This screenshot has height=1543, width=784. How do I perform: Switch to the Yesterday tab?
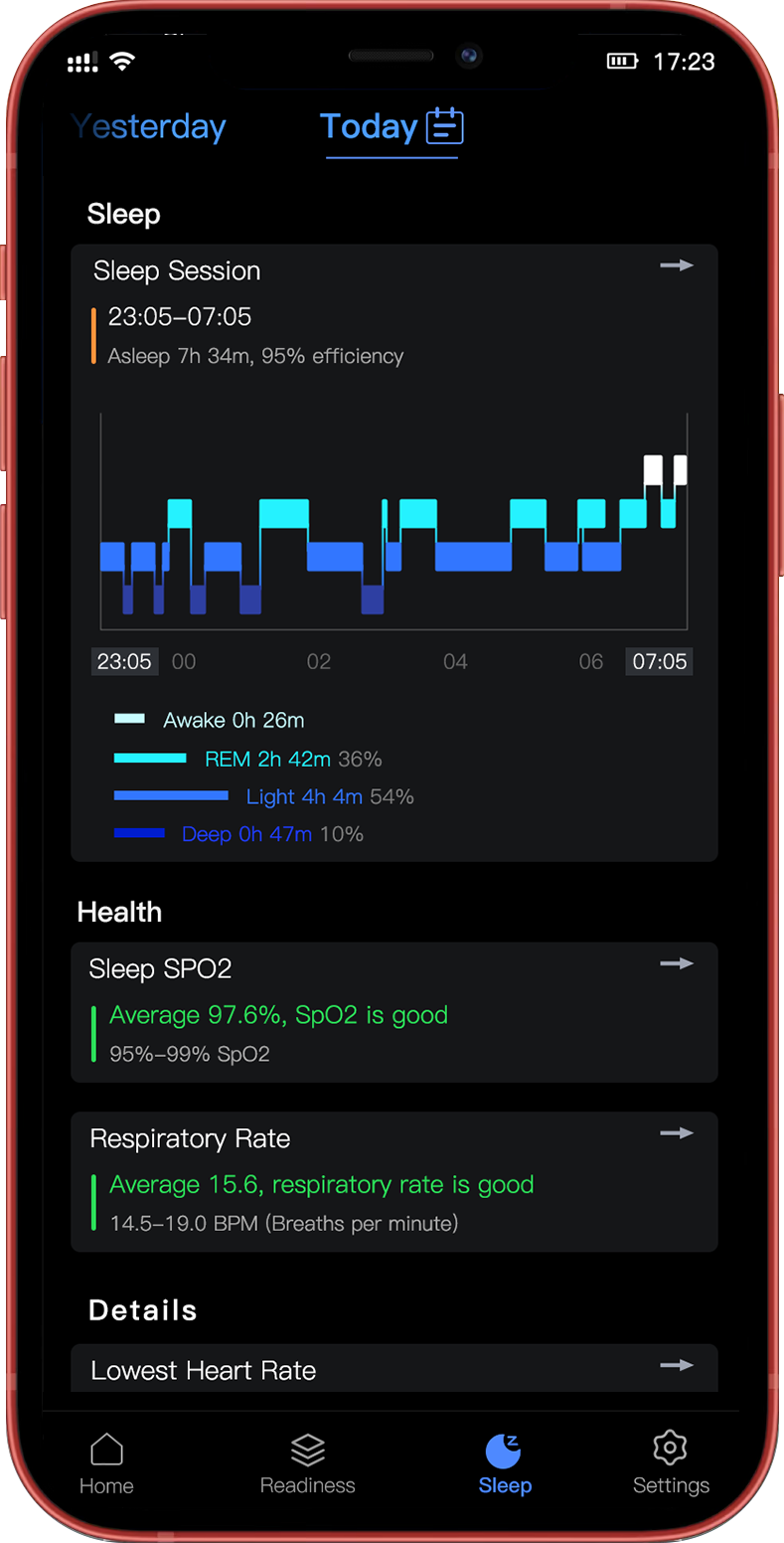[x=149, y=127]
